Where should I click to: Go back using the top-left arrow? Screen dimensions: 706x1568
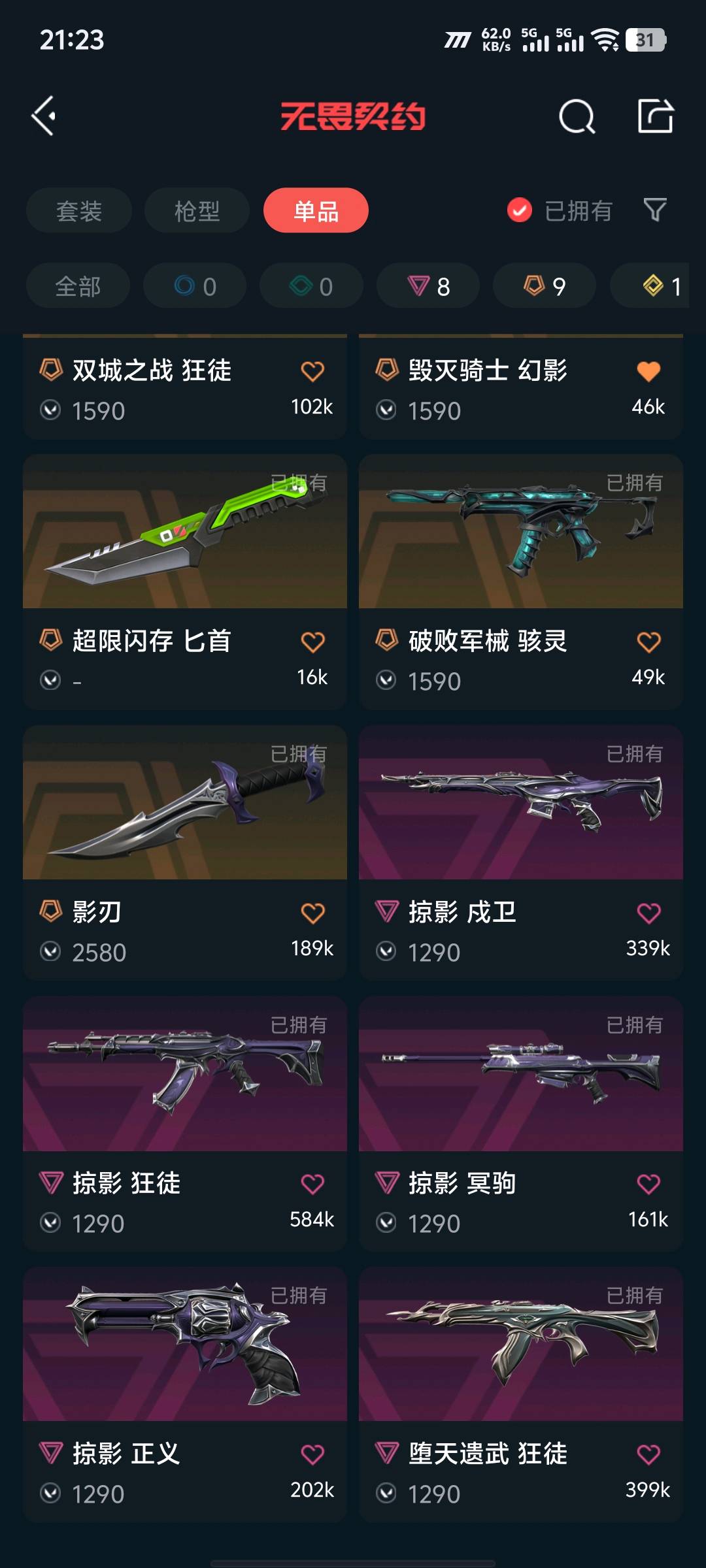[44, 116]
